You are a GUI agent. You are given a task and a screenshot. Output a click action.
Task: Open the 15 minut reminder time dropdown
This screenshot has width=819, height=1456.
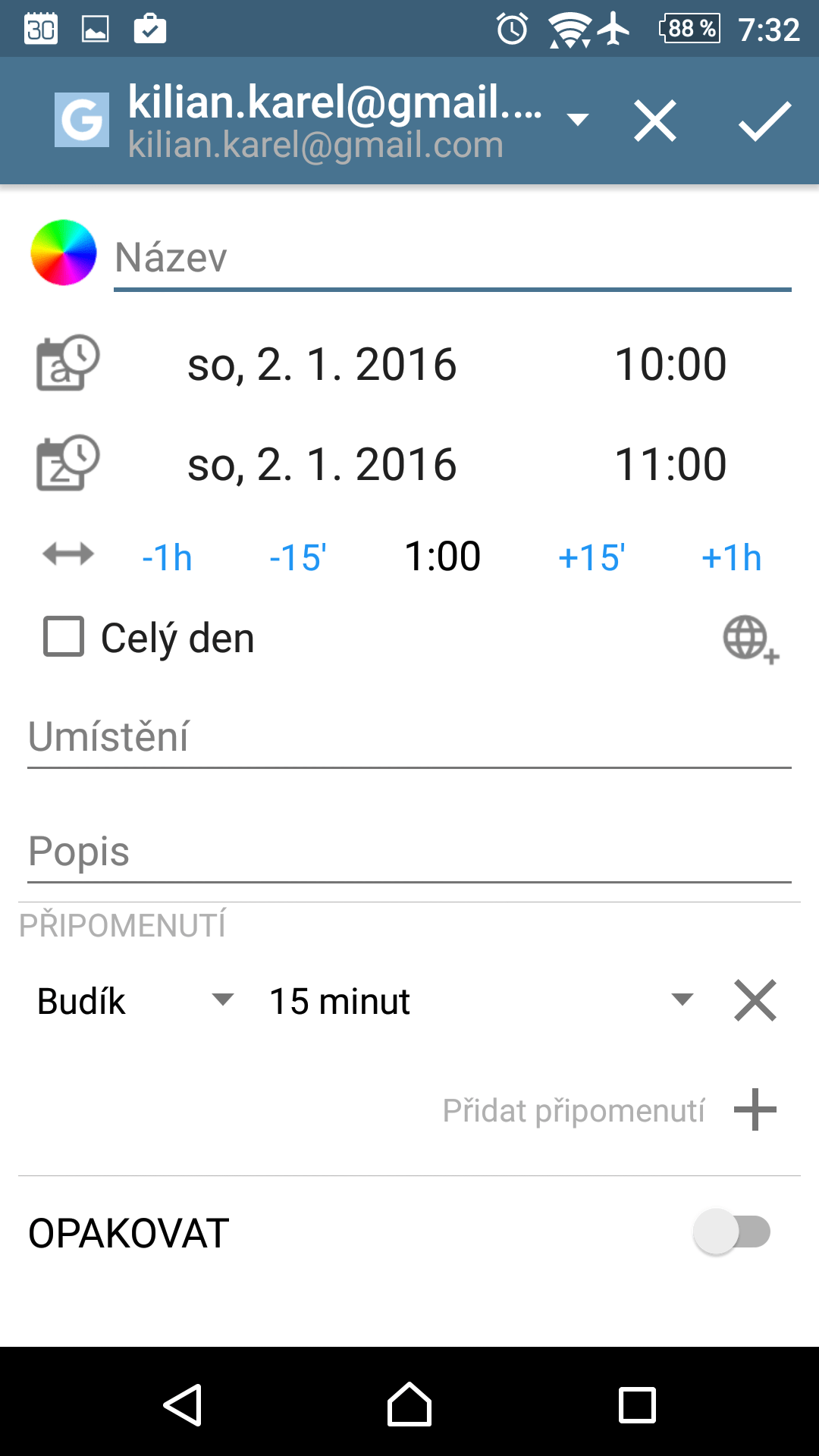click(481, 1001)
